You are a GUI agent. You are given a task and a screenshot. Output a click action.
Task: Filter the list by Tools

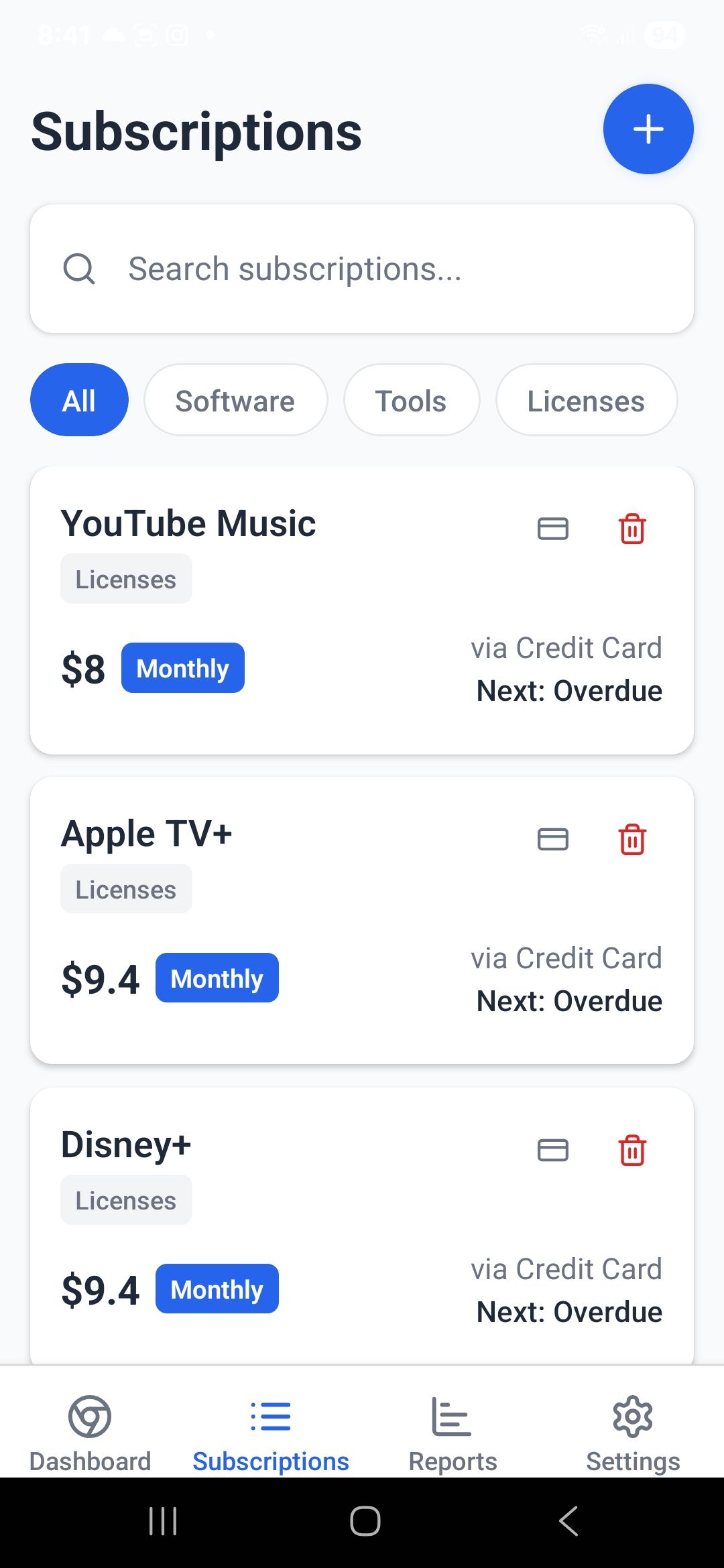(411, 400)
